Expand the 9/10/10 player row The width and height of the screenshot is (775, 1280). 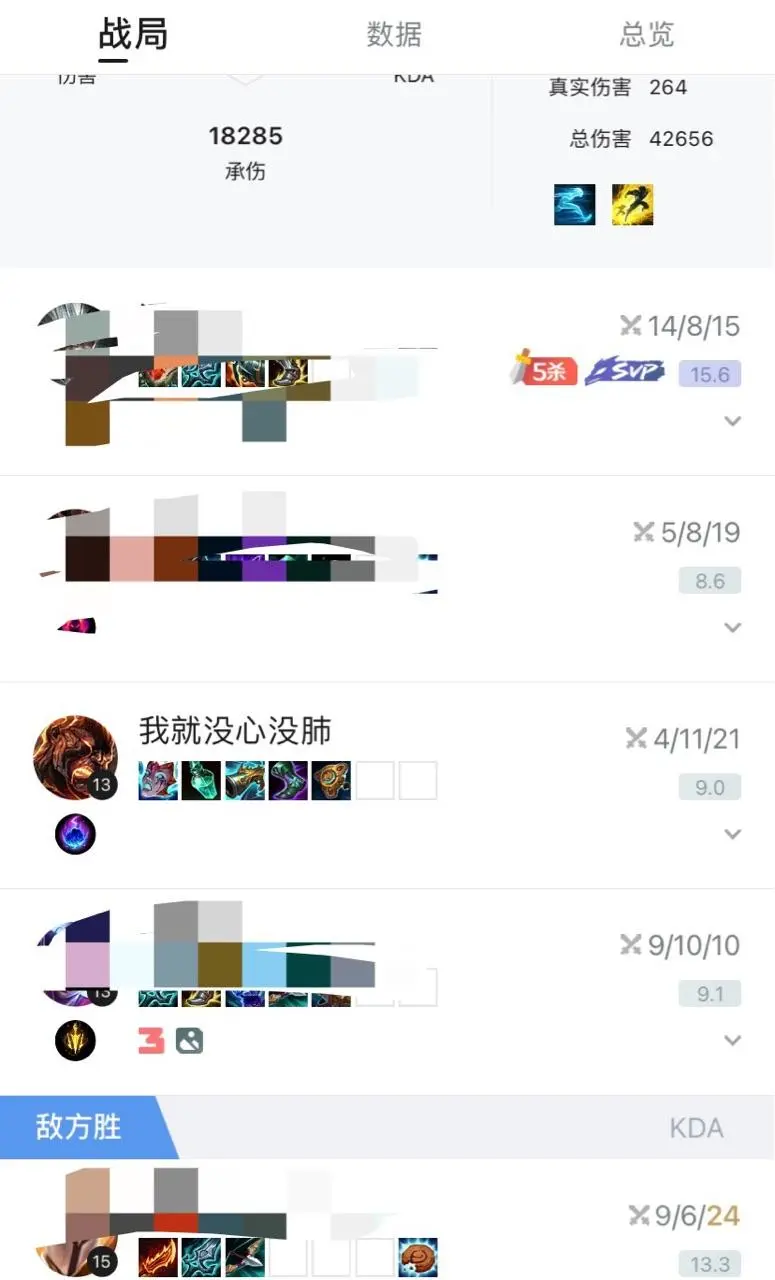[733, 1041]
